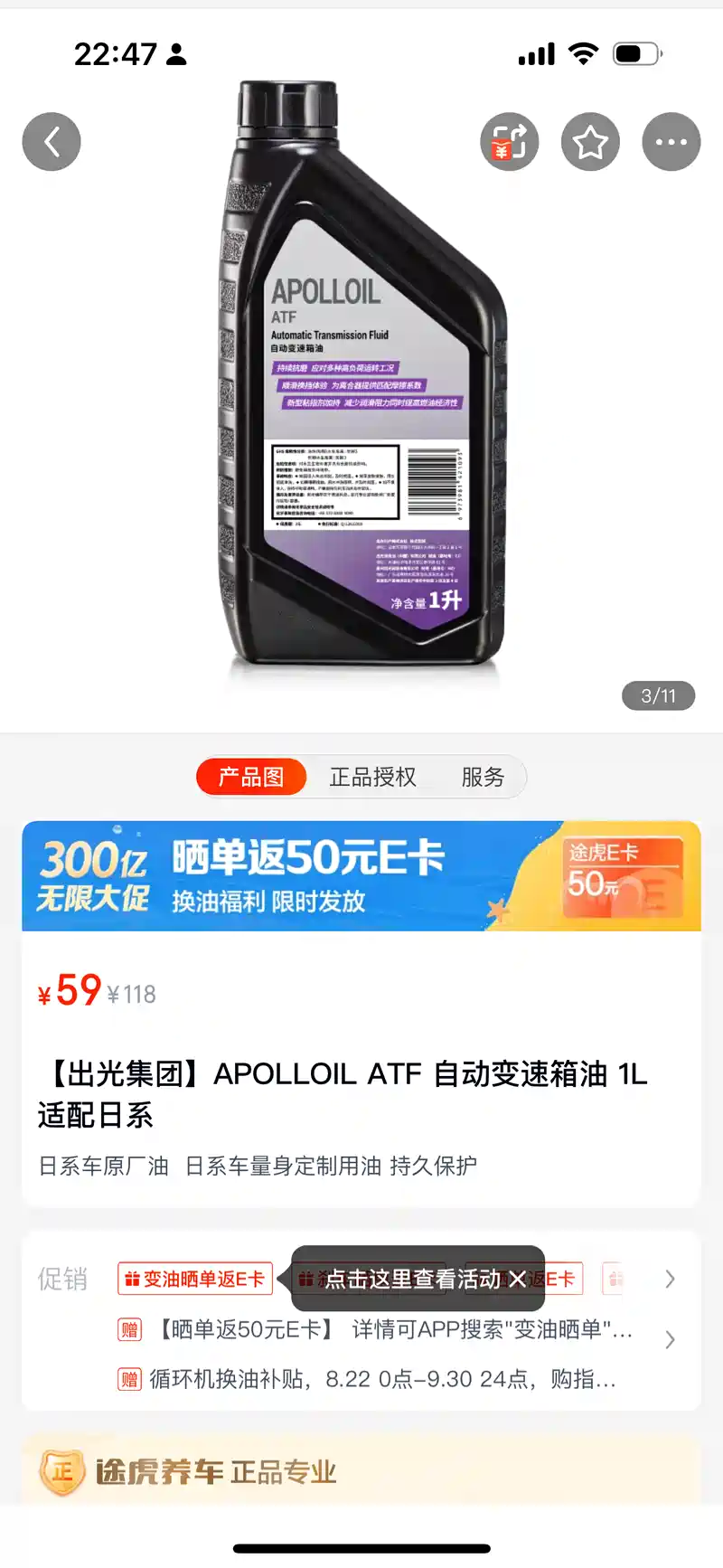
Task: Dismiss the 点击这里查看活动 tooltip
Action: click(517, 1279)
